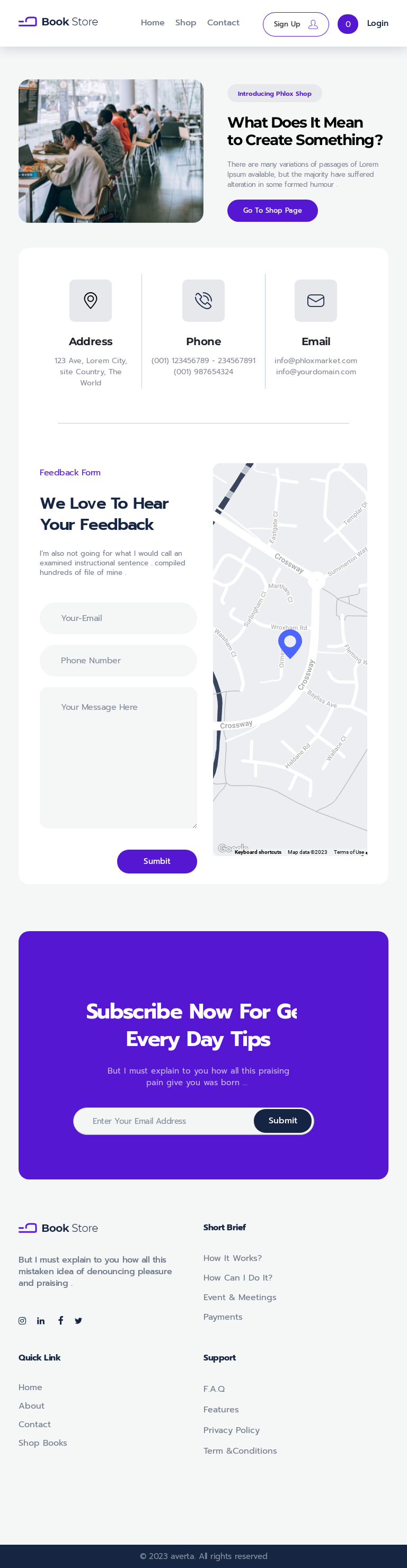
Task: Visit the Twitter profile link
Action: click(78, 1321)
